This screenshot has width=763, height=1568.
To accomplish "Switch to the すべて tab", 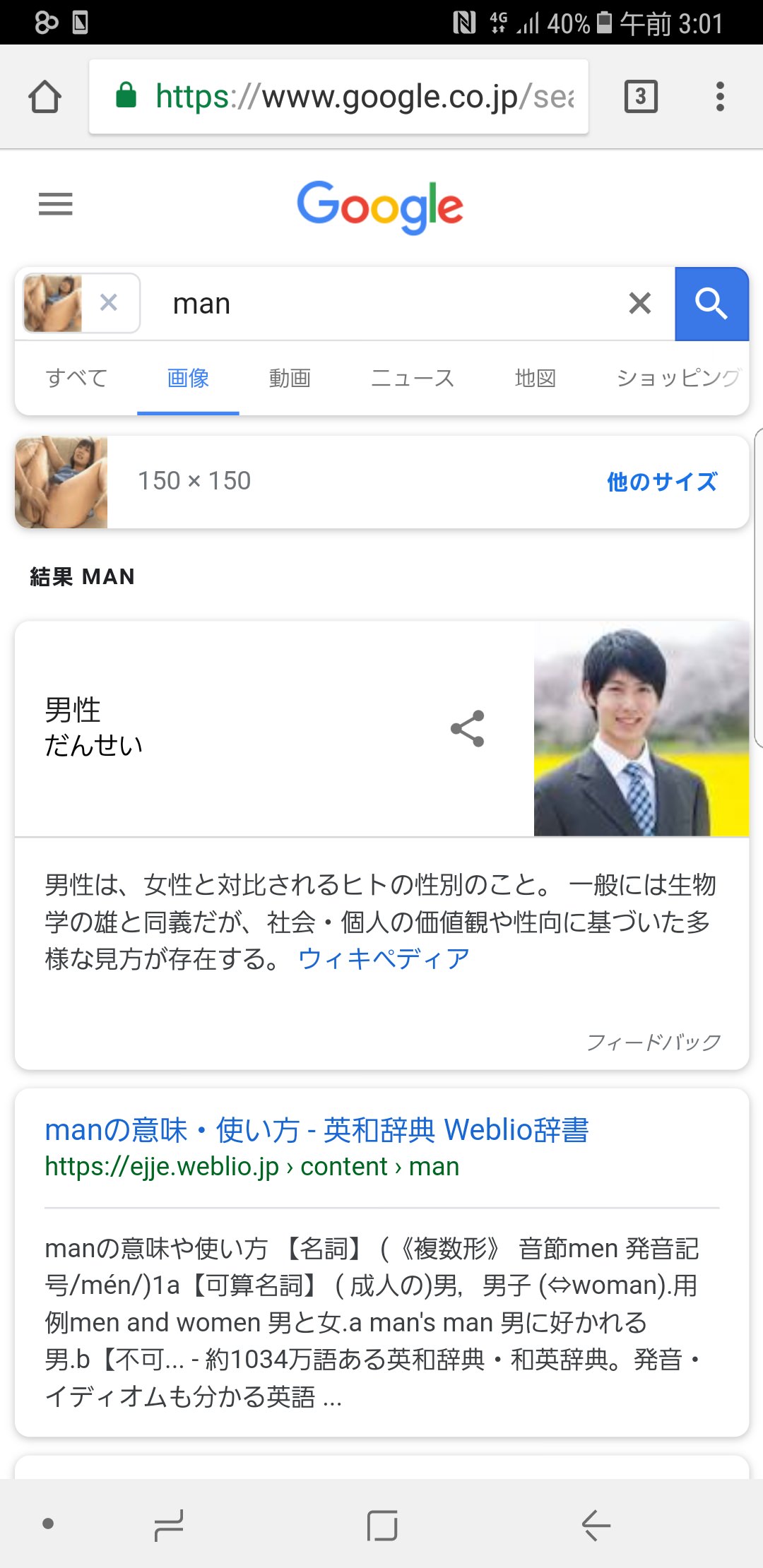I will 76,378.
